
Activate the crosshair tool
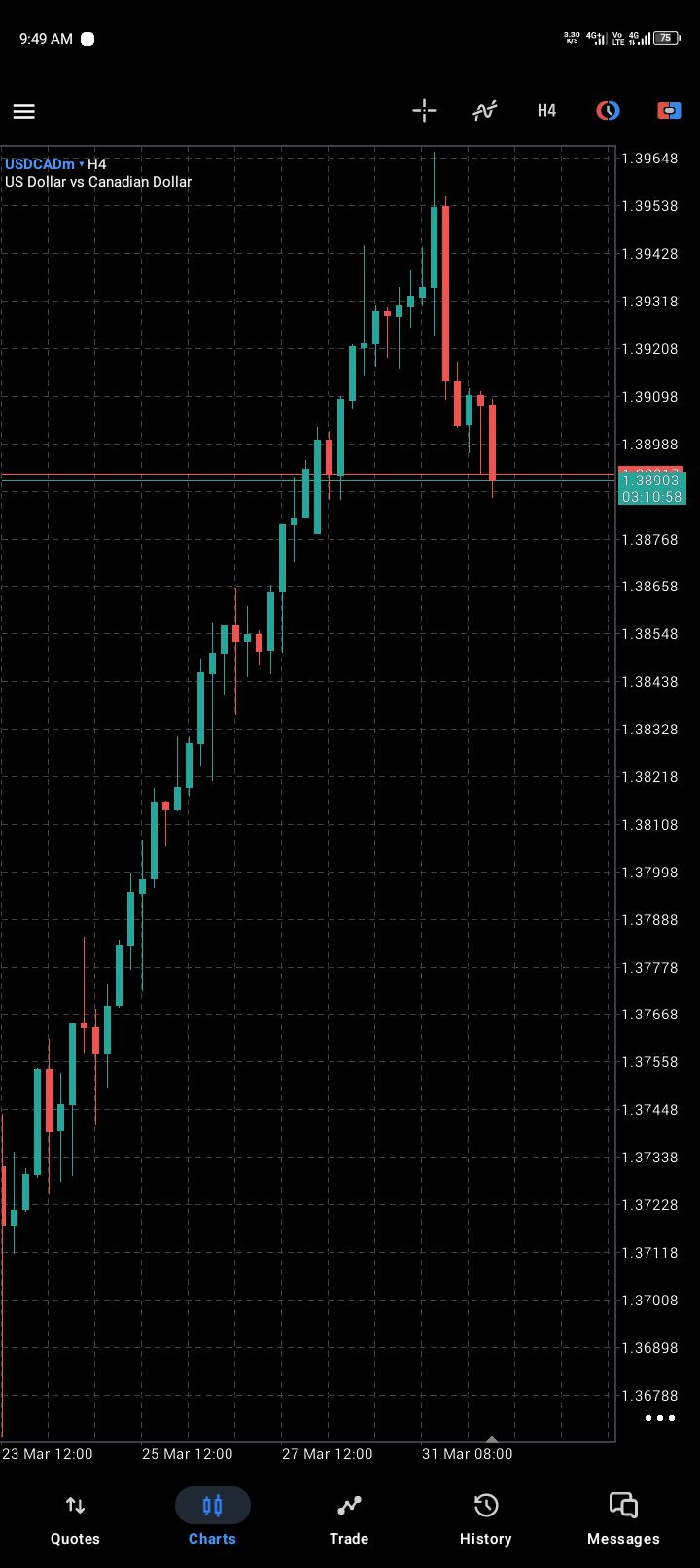coord(424,110)
